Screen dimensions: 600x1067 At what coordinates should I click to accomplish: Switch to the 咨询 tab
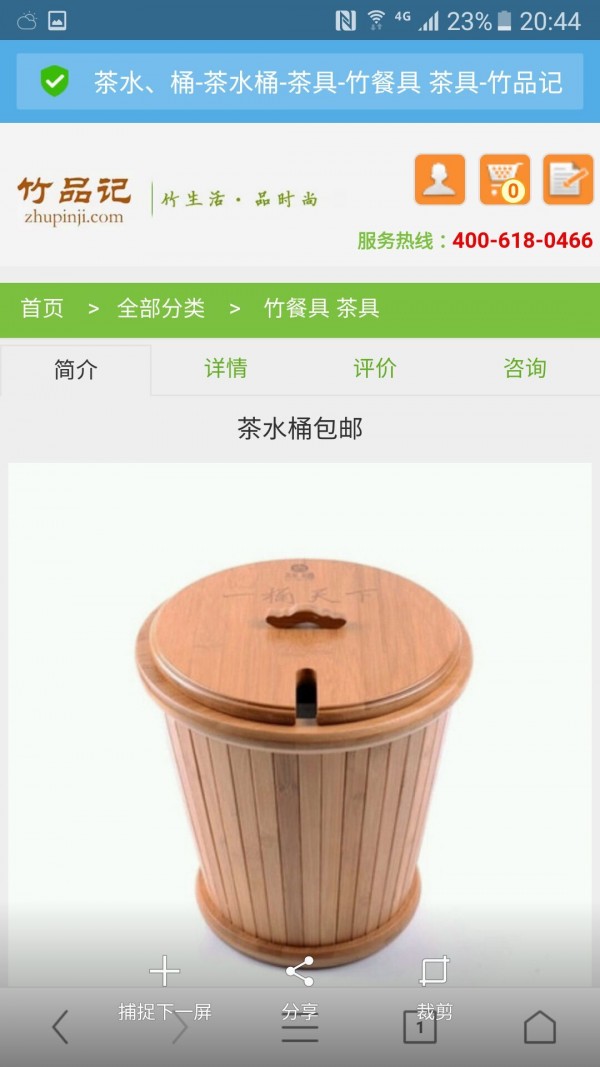pos(525,368)
